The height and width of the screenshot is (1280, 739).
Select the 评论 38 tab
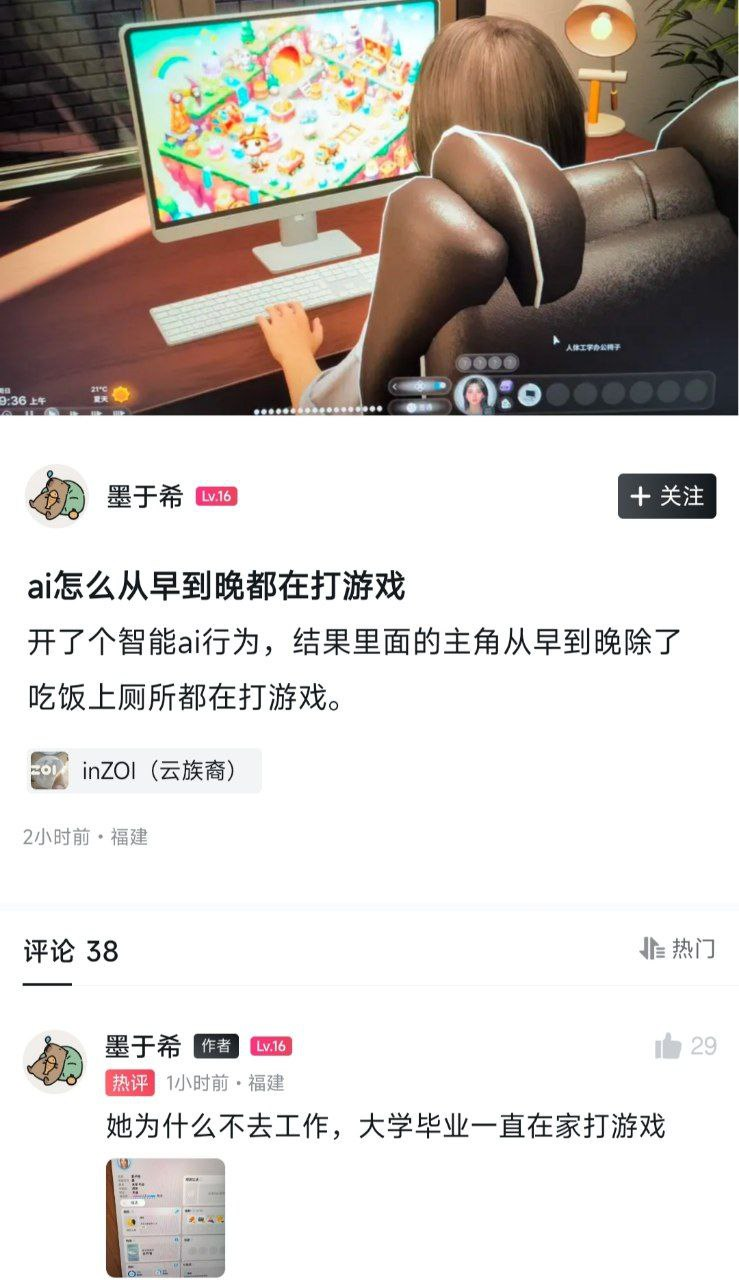coord(71,951)
